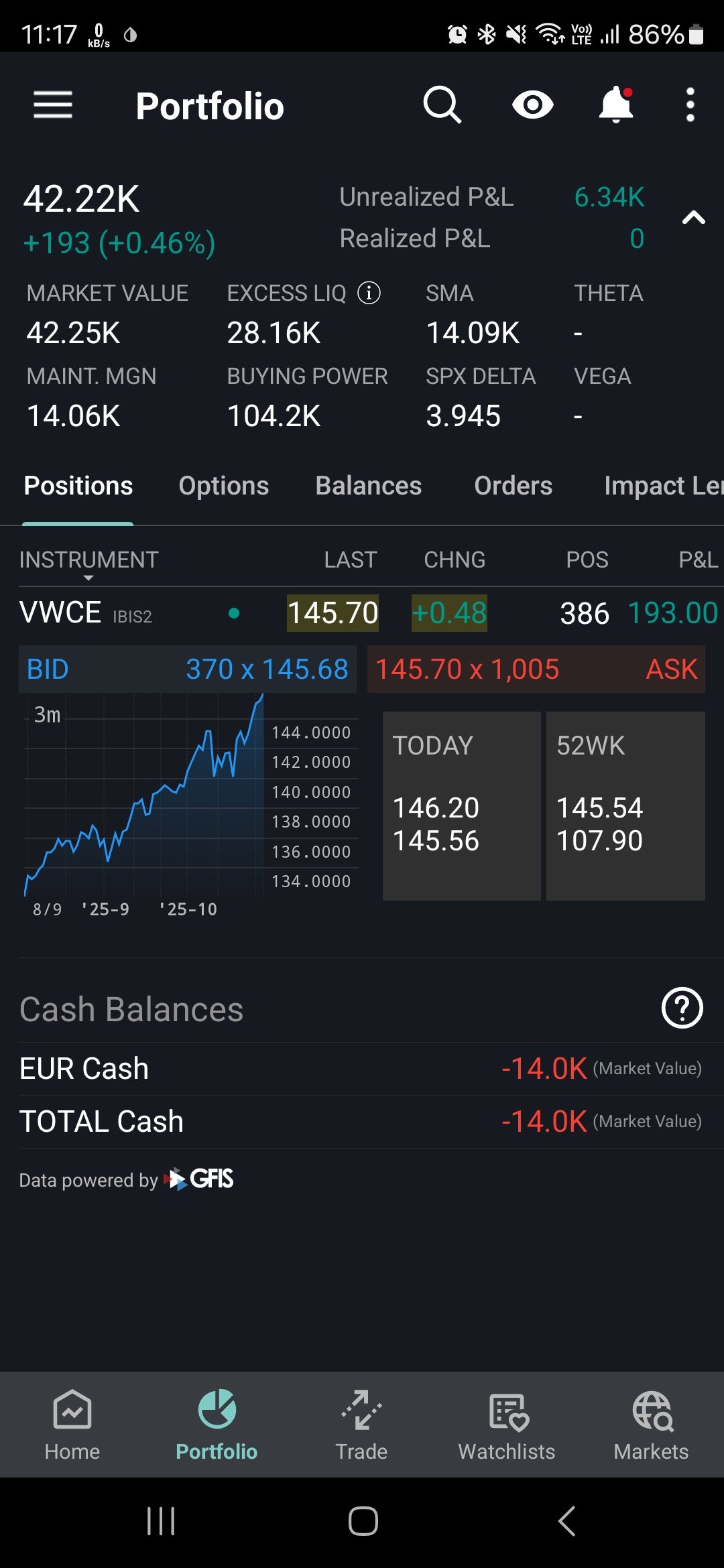
Task: Open the Watchlists tab
Action: 506,1424
